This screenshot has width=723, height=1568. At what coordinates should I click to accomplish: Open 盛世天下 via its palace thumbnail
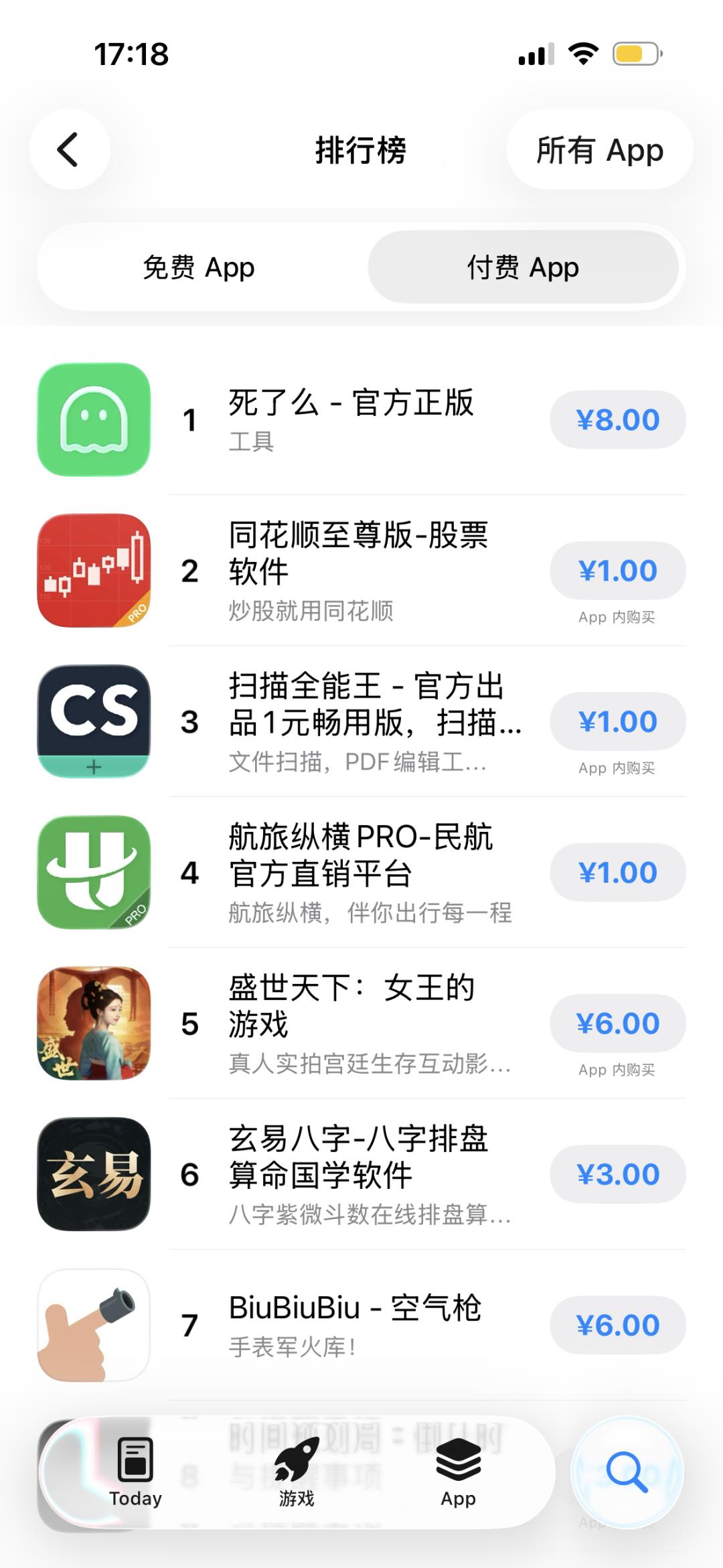(x=94, y=1023)
